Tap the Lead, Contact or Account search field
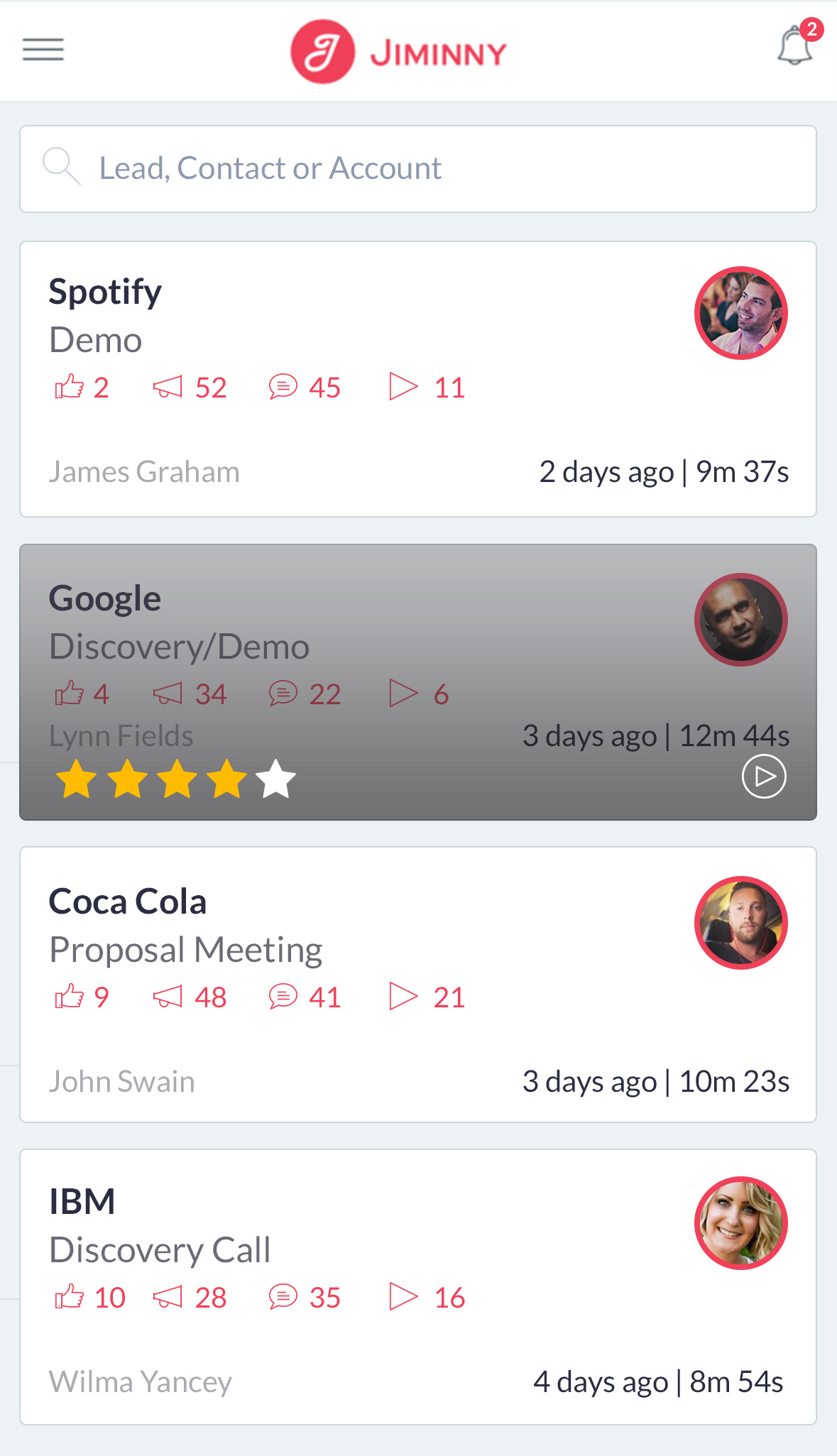The image size is (837, 1456). pos(418,169)
